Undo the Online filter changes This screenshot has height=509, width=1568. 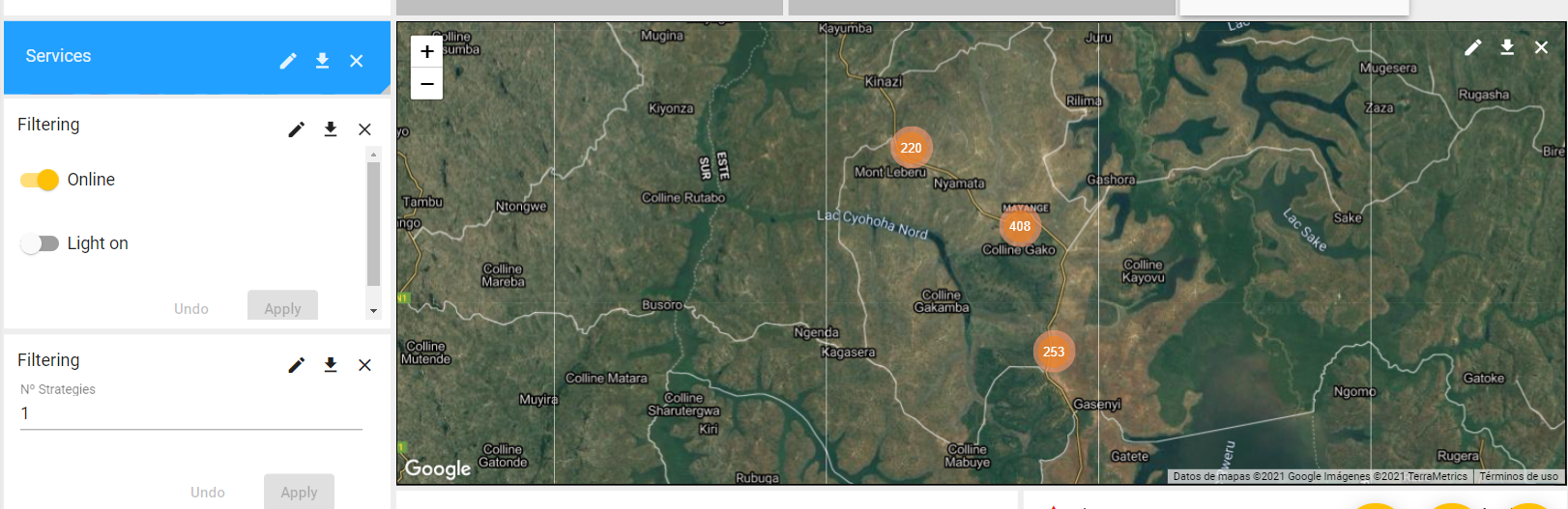coord(191,308)
